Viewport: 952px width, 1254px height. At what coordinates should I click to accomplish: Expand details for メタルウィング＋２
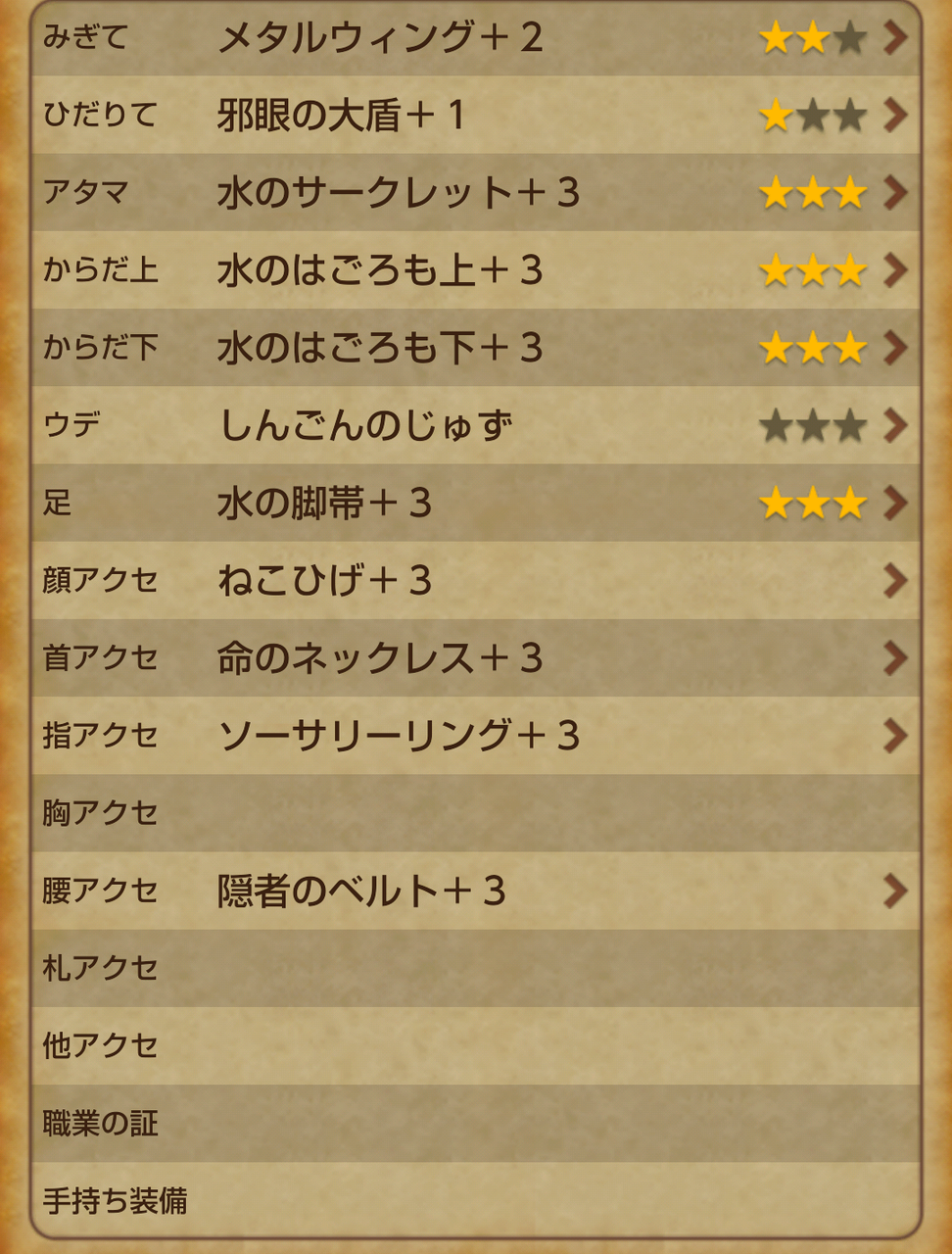tap(893, 38)
